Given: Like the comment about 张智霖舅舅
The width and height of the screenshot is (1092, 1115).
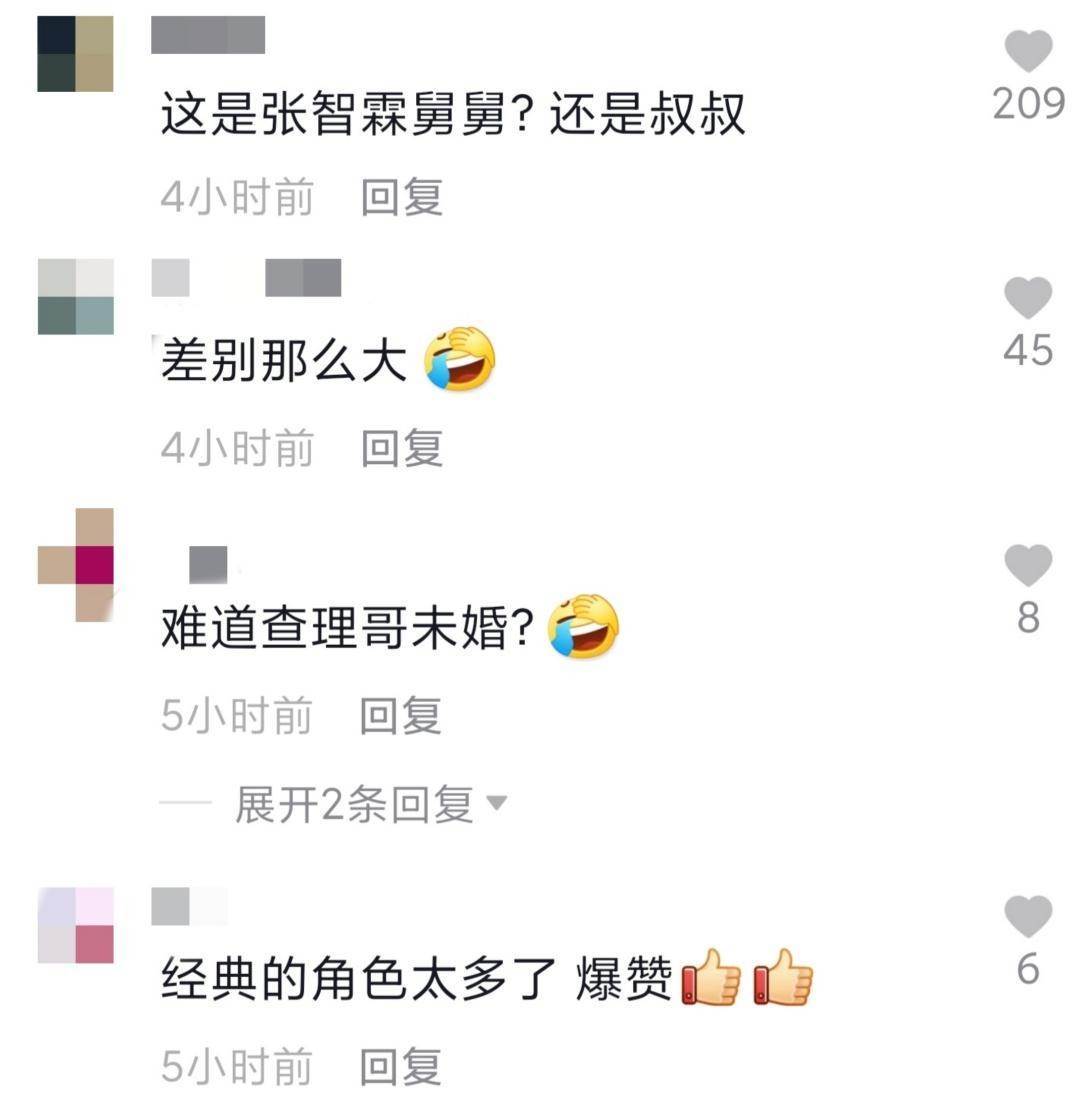Looking at the screenshot, I should (1028, 52).
